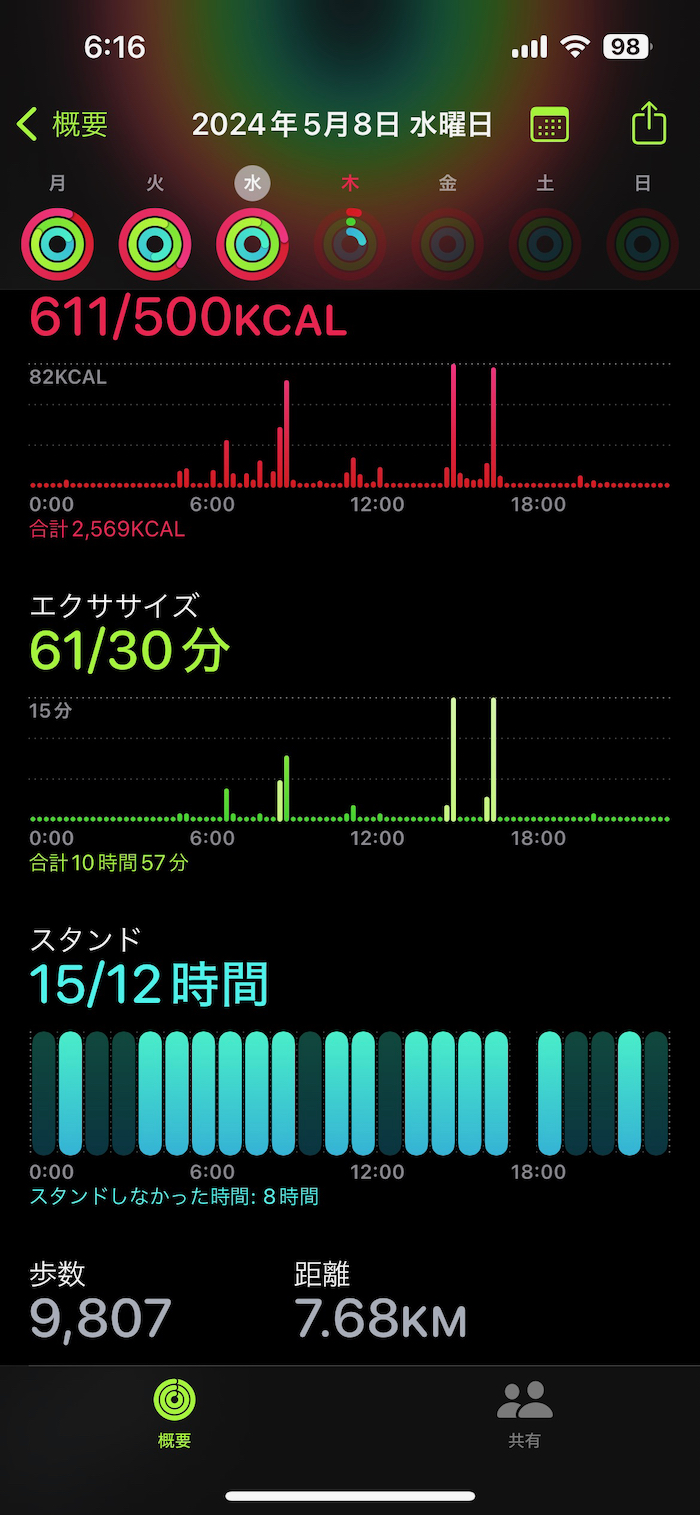Image resolution: width=700 pixels, height=1515 pixels.
Task: Select Tuesday (火) activity rings
Action: [x=155, y=243]
